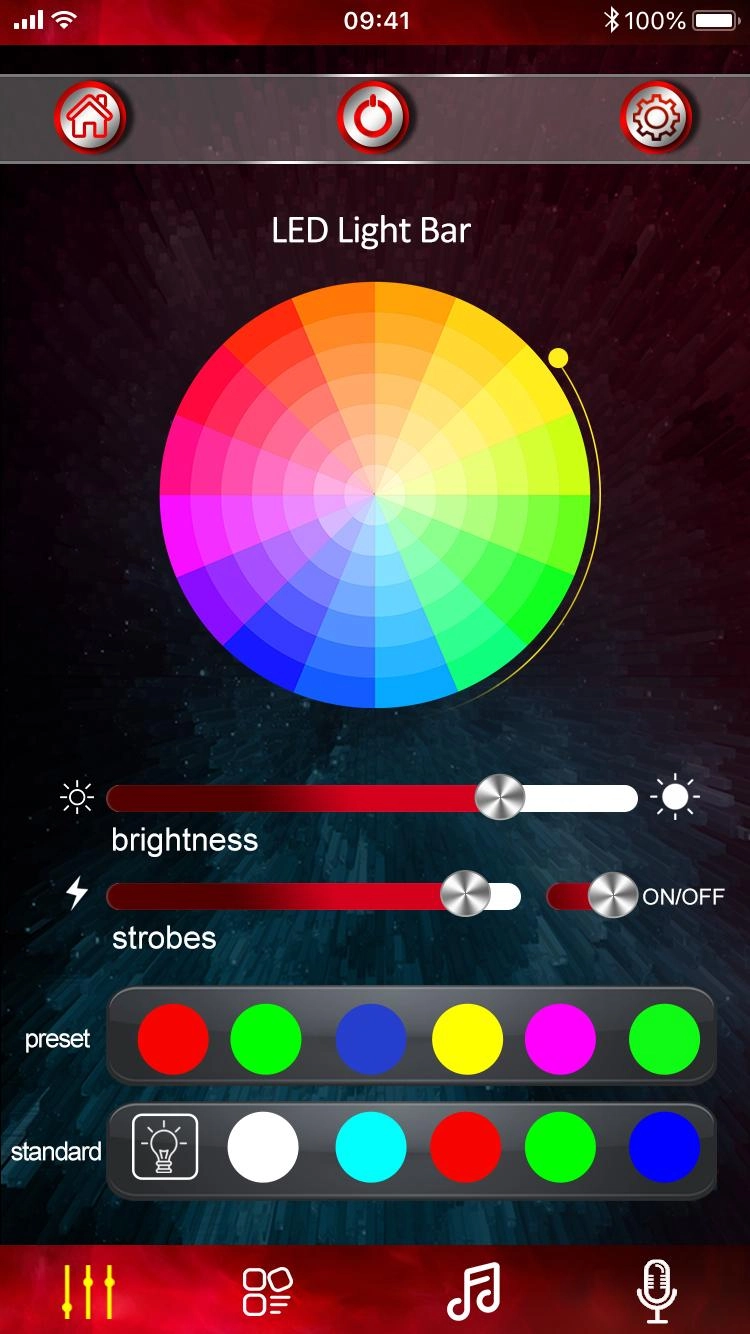Switch to the music note tab

click(x=473, y=1291)
